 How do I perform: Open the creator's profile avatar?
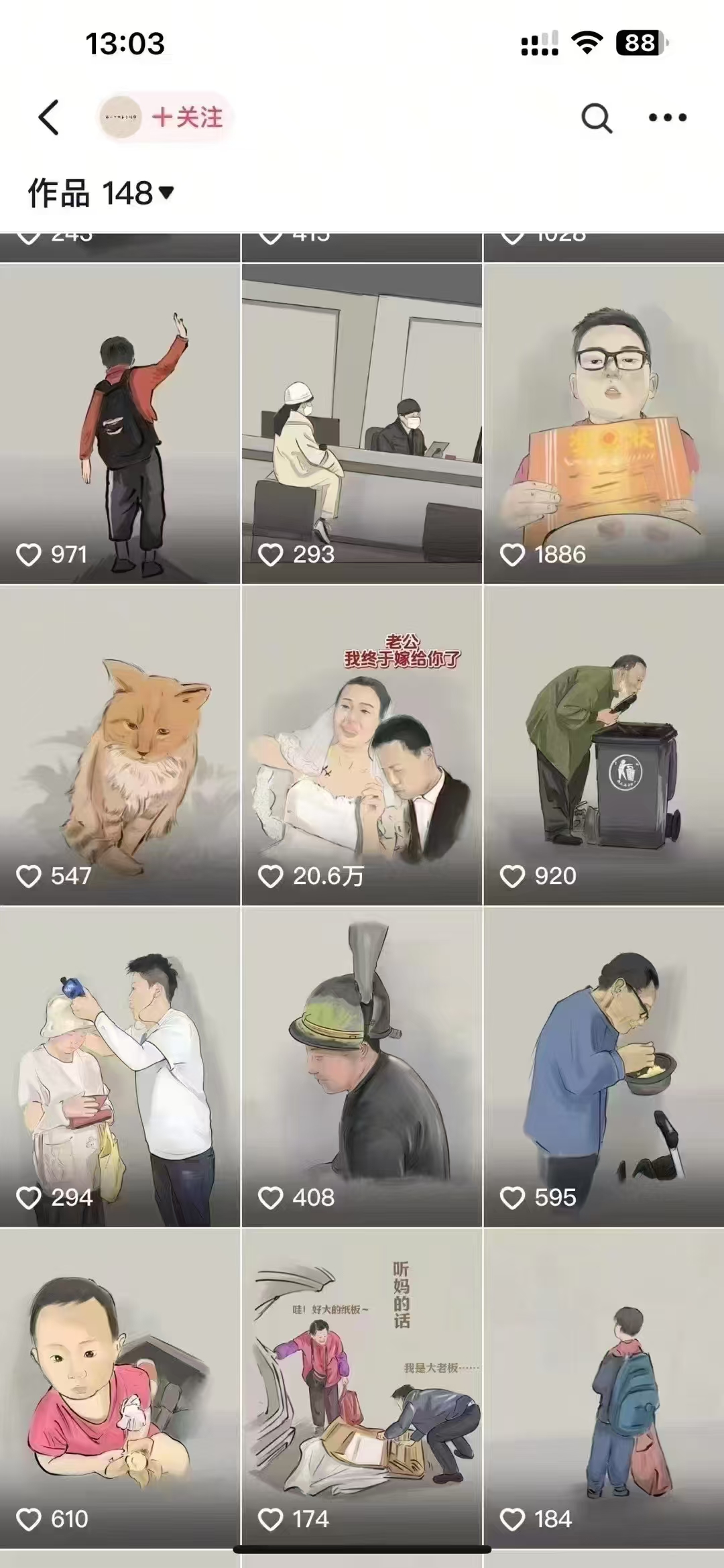(x=121, y=117)
